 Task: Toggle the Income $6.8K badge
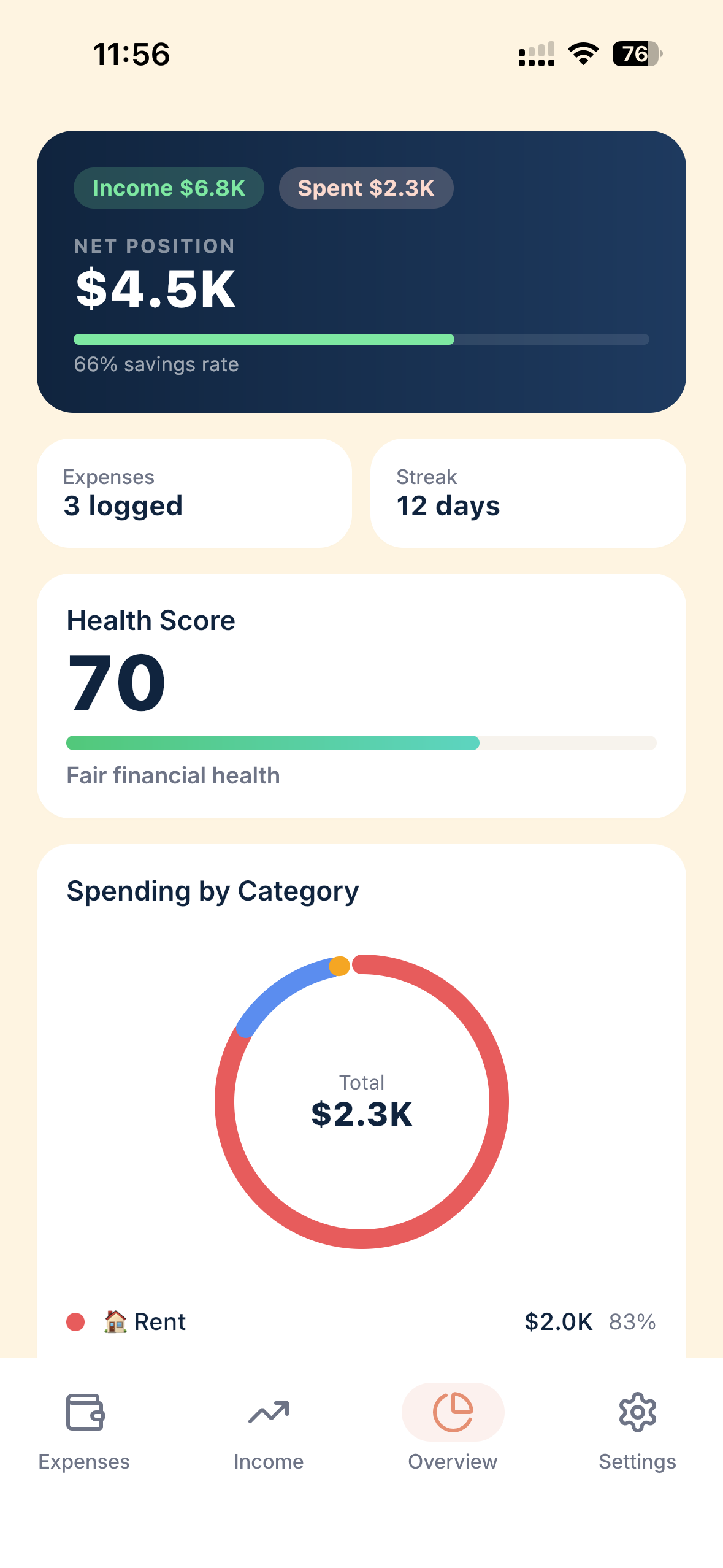[169, 188]
